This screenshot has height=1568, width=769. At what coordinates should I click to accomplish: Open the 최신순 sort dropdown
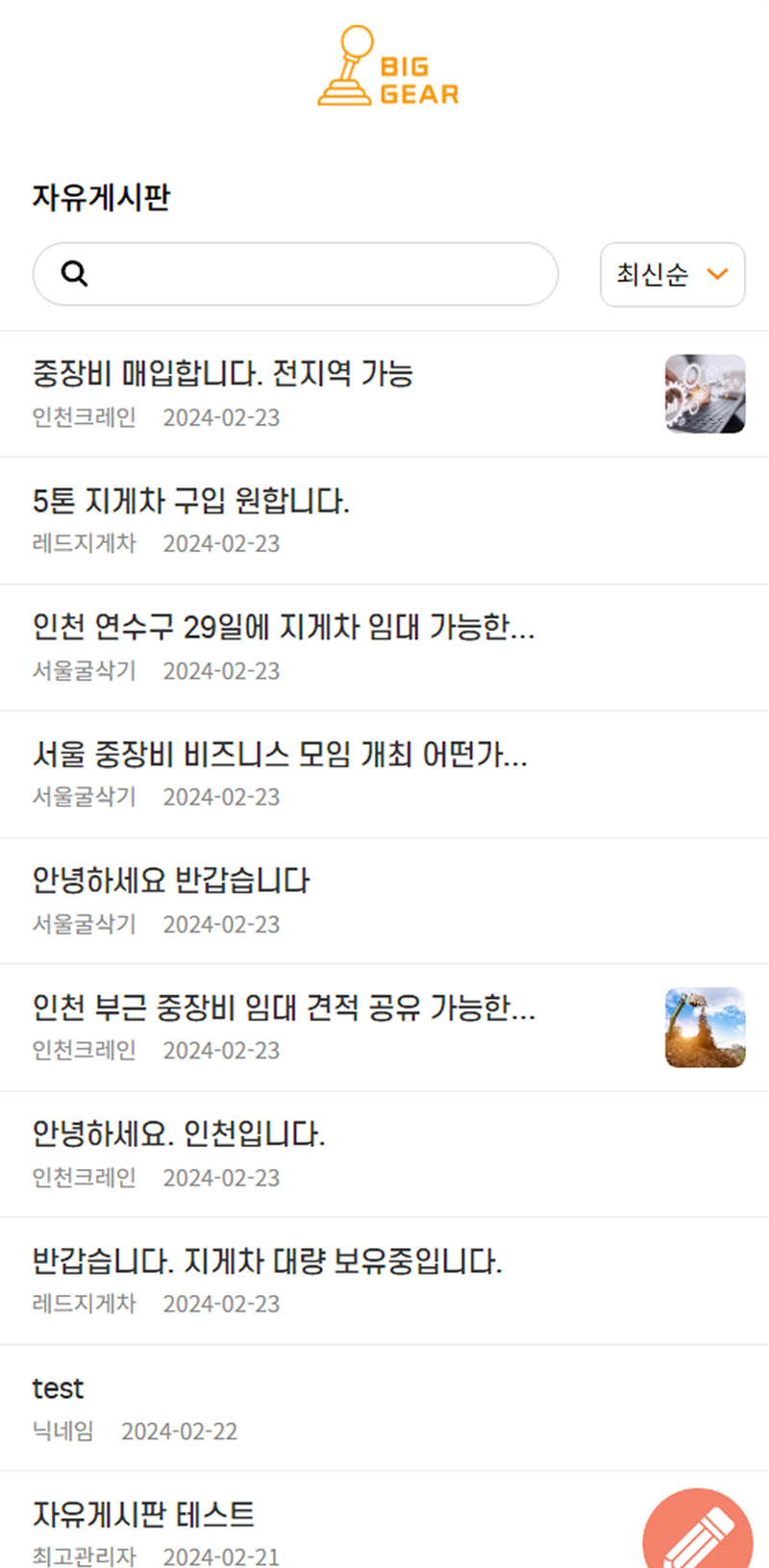[672, 275]
